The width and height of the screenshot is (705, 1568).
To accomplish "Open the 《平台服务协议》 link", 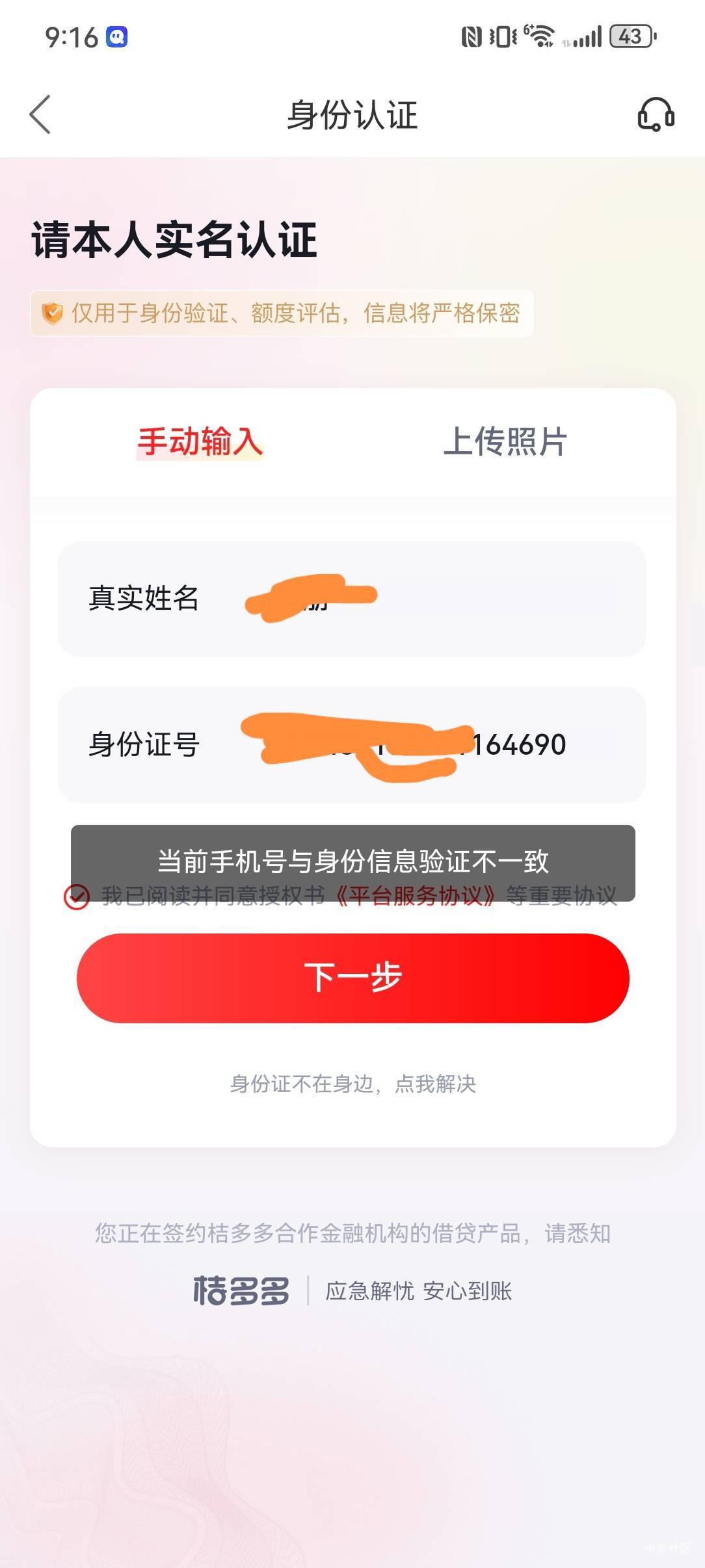I will click(416, 896).
